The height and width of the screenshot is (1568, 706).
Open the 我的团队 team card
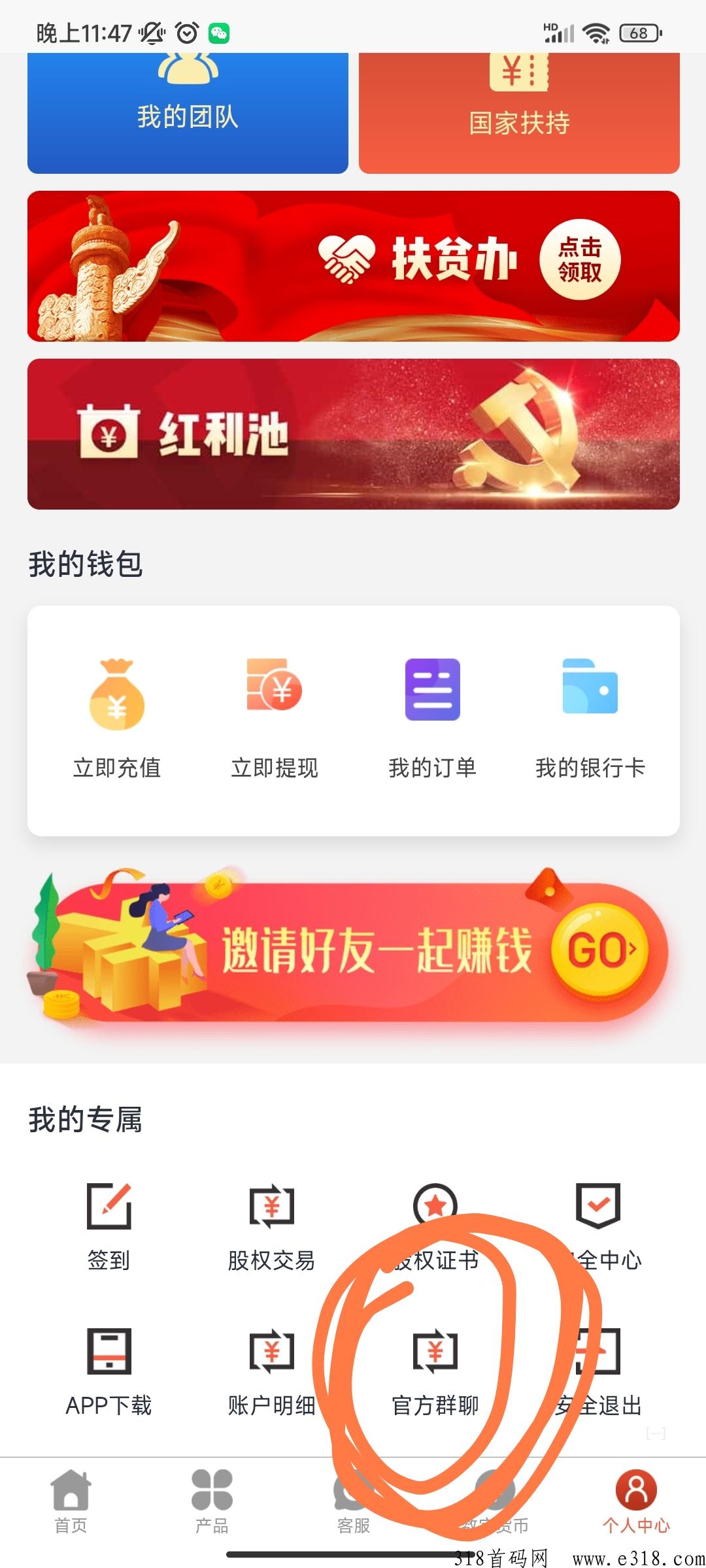coord(186,111)
